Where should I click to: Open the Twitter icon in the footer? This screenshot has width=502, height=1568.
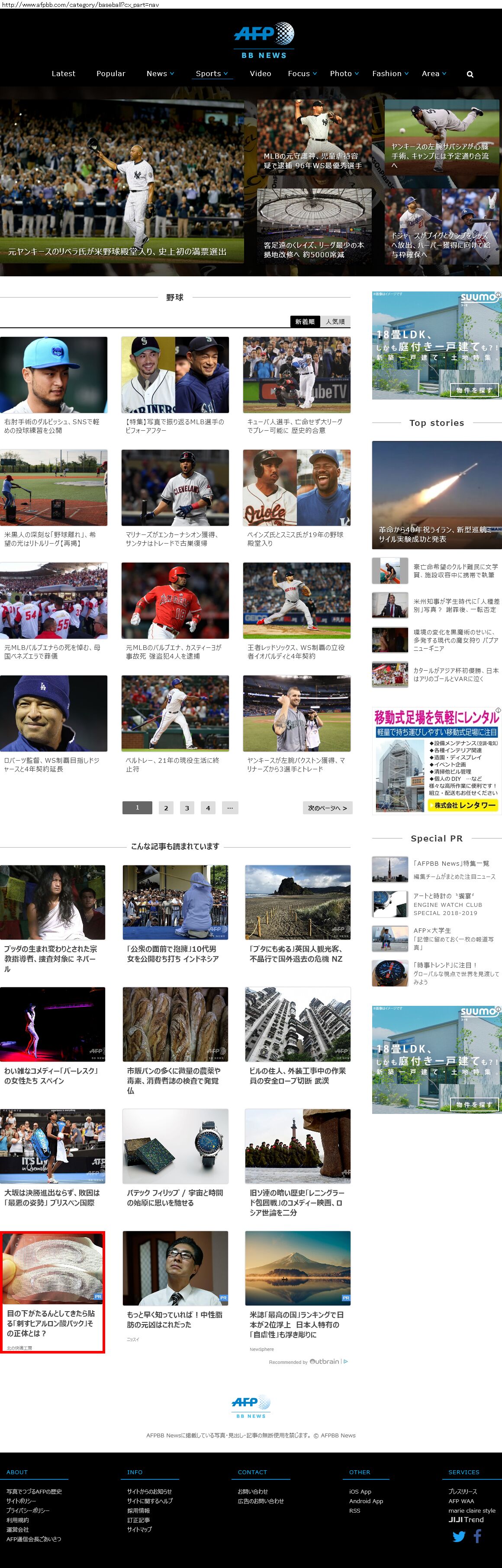coord(458,1536)
